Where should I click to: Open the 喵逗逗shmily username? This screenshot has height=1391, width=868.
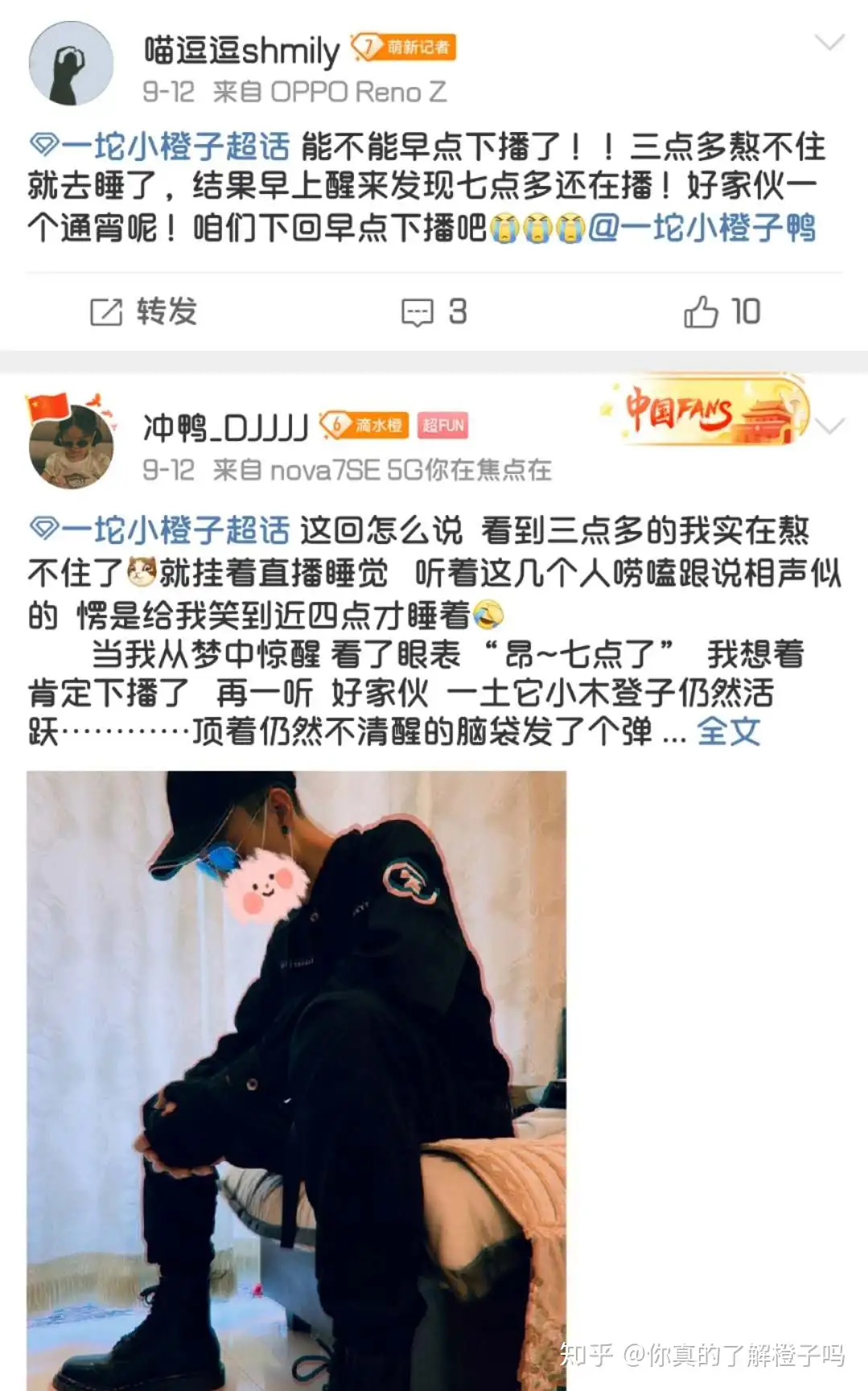coord(241,51)
